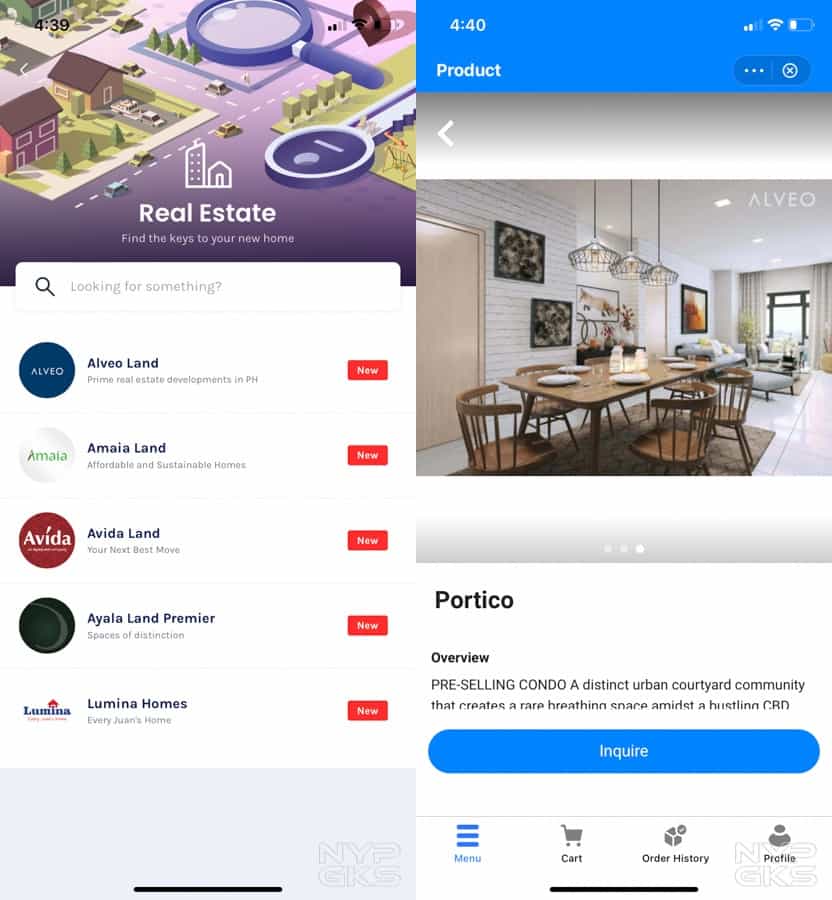This screenshot has height=900, width=832.
Task: Go back from the Portico product page
Action: pos(446,133)
